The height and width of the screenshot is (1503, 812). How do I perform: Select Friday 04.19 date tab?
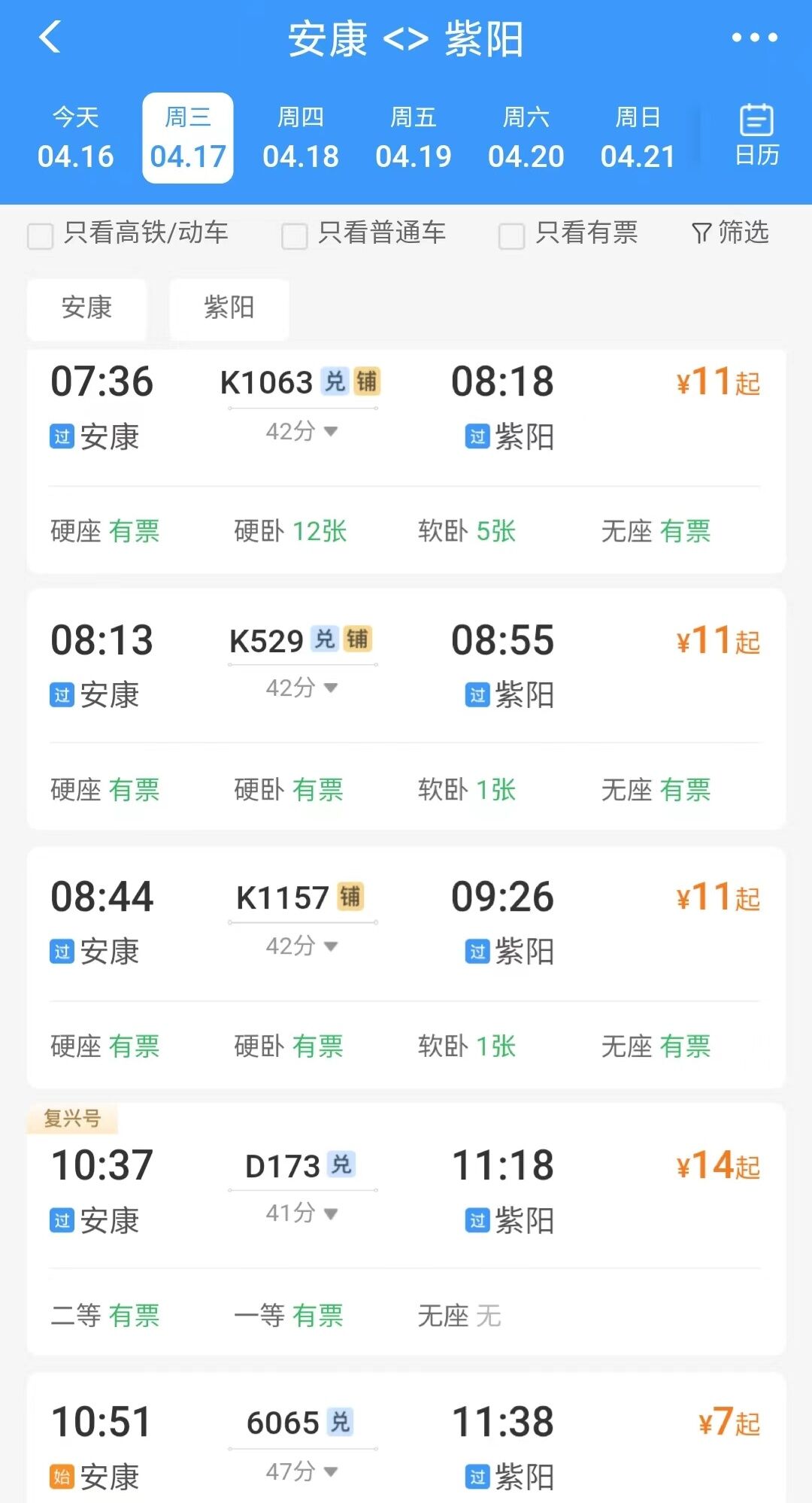(x=414, y=138)
